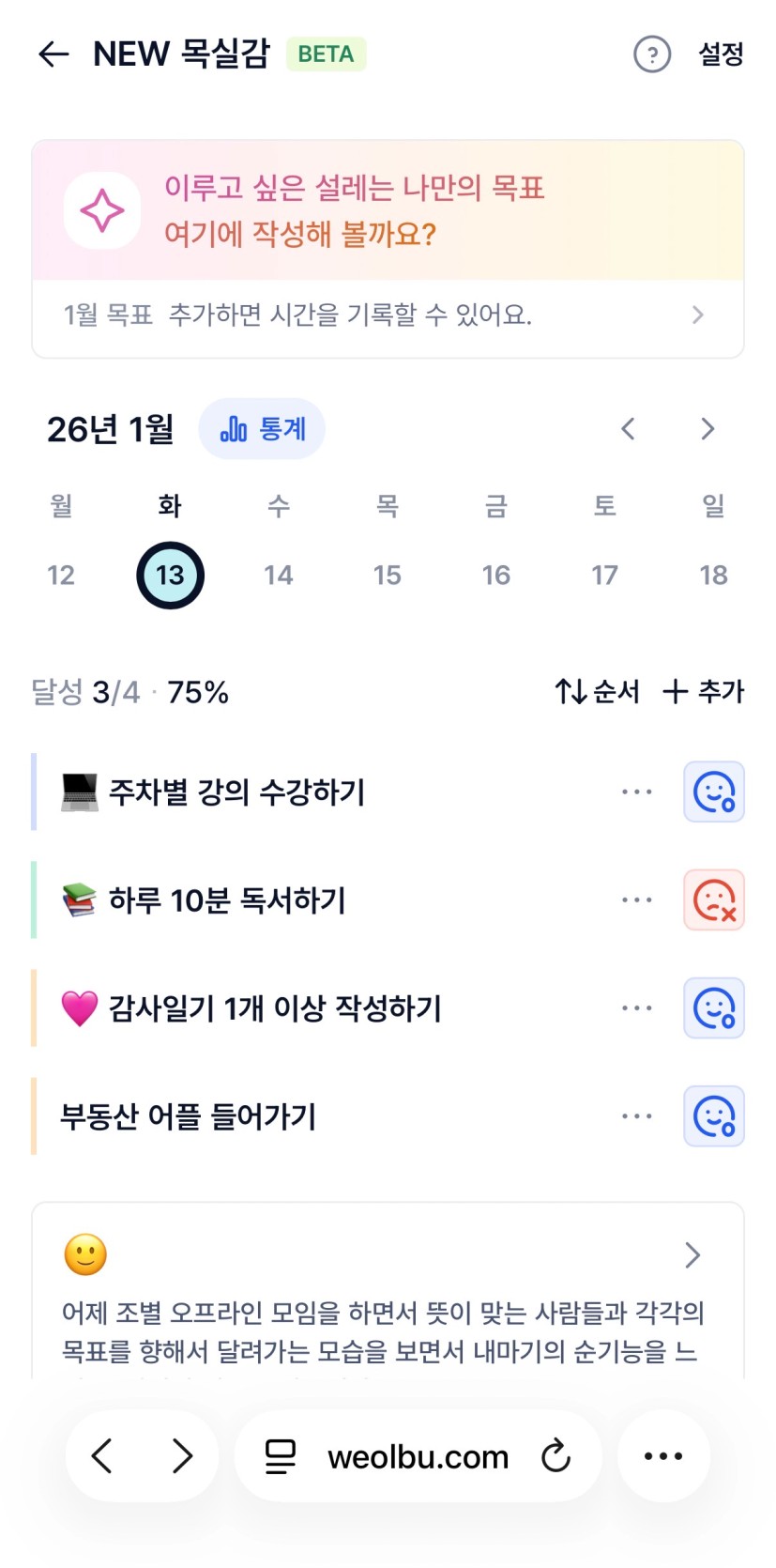The image size is (776, 1568).
Task: Go to the next week
Action: click(x=708, y=429)
